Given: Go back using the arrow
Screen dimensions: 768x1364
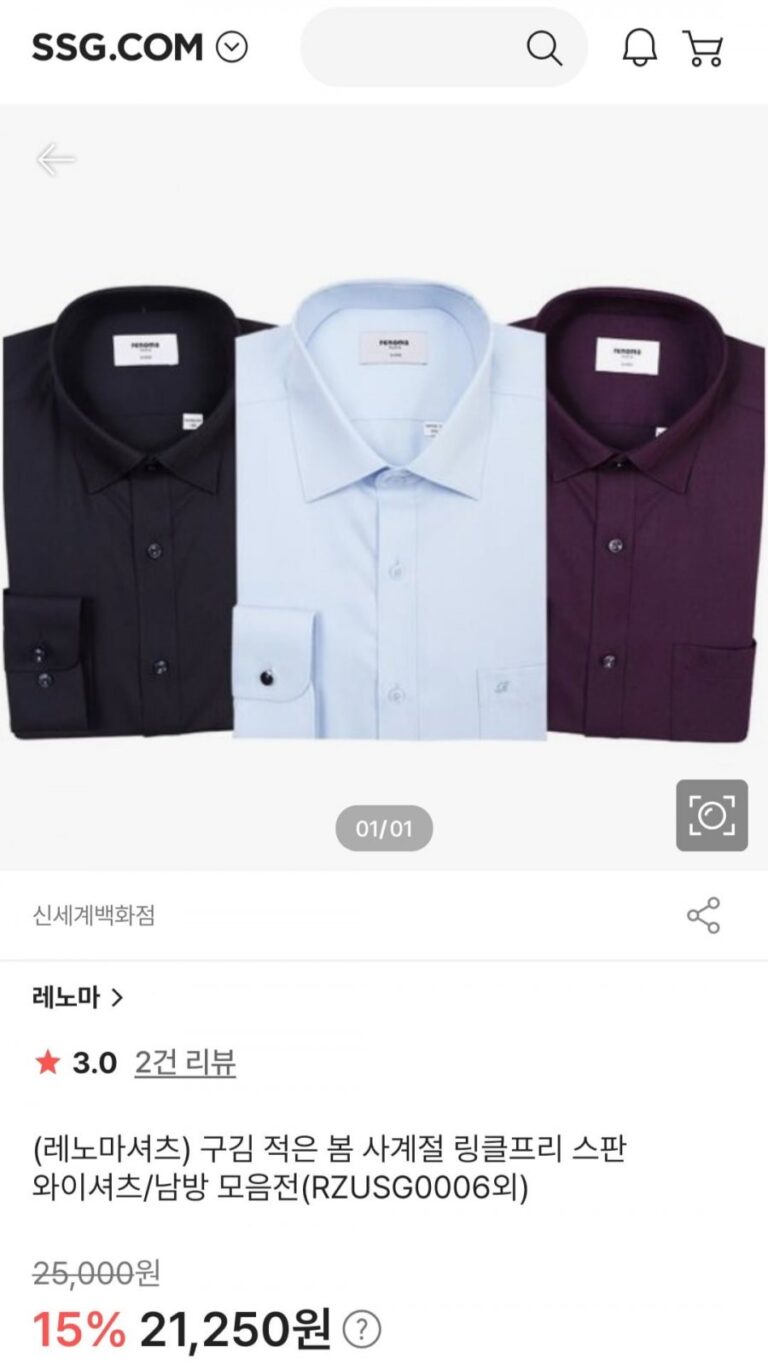Looking at the screenshot, I should (56, 159).
